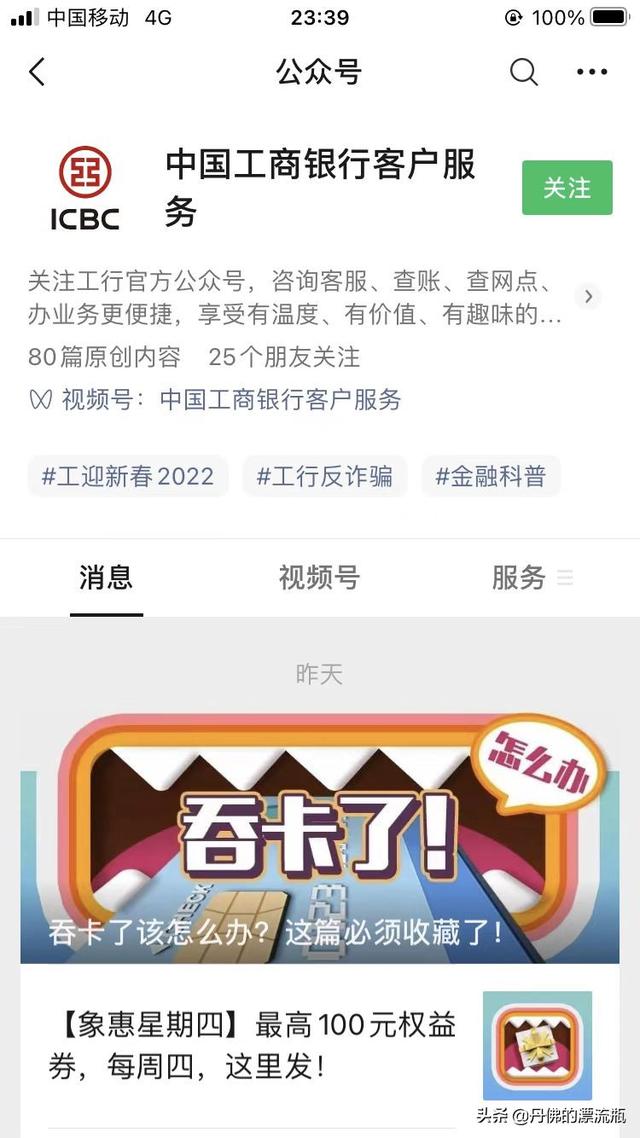Go back using the top-left arrow
The height and width of the screenshot is (1138, 640).
pyautogui.click(x=37, y=72)
